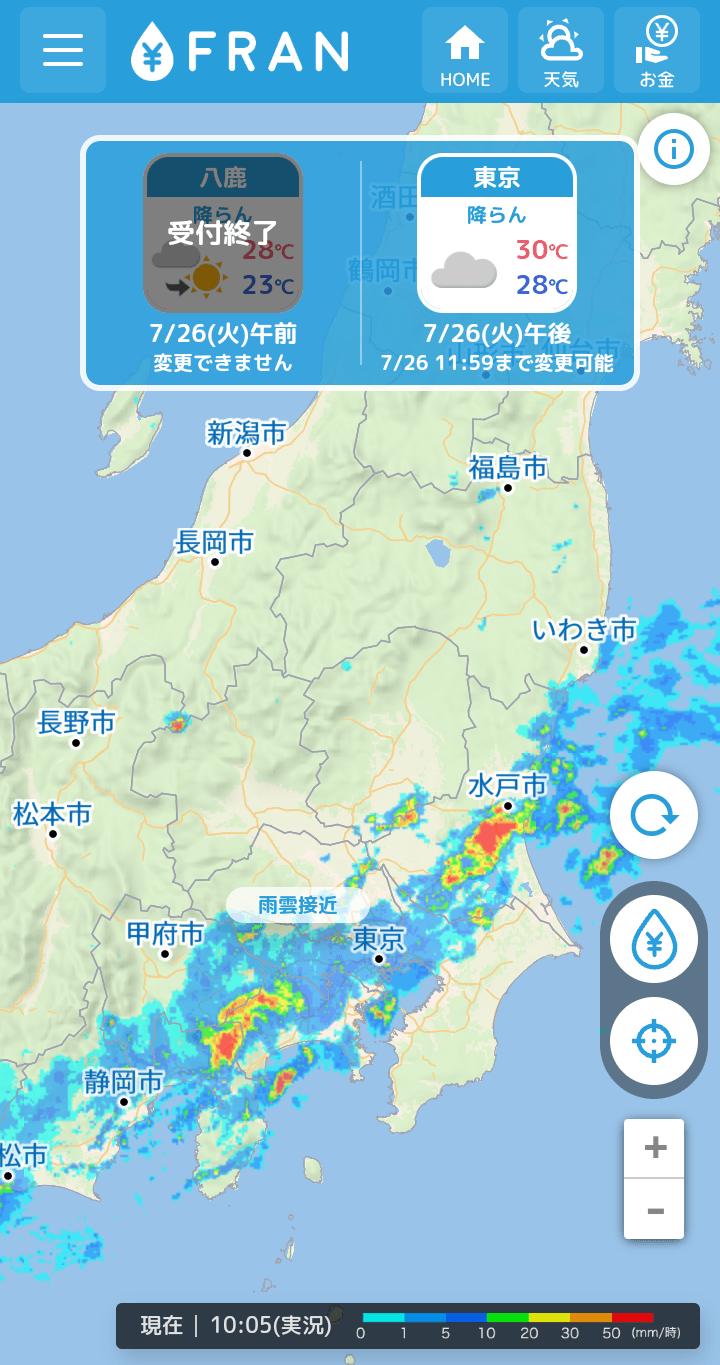The width and height of the screenshot is (720, 1365).
Task: Center map on current location
Action: point(653,1041)
